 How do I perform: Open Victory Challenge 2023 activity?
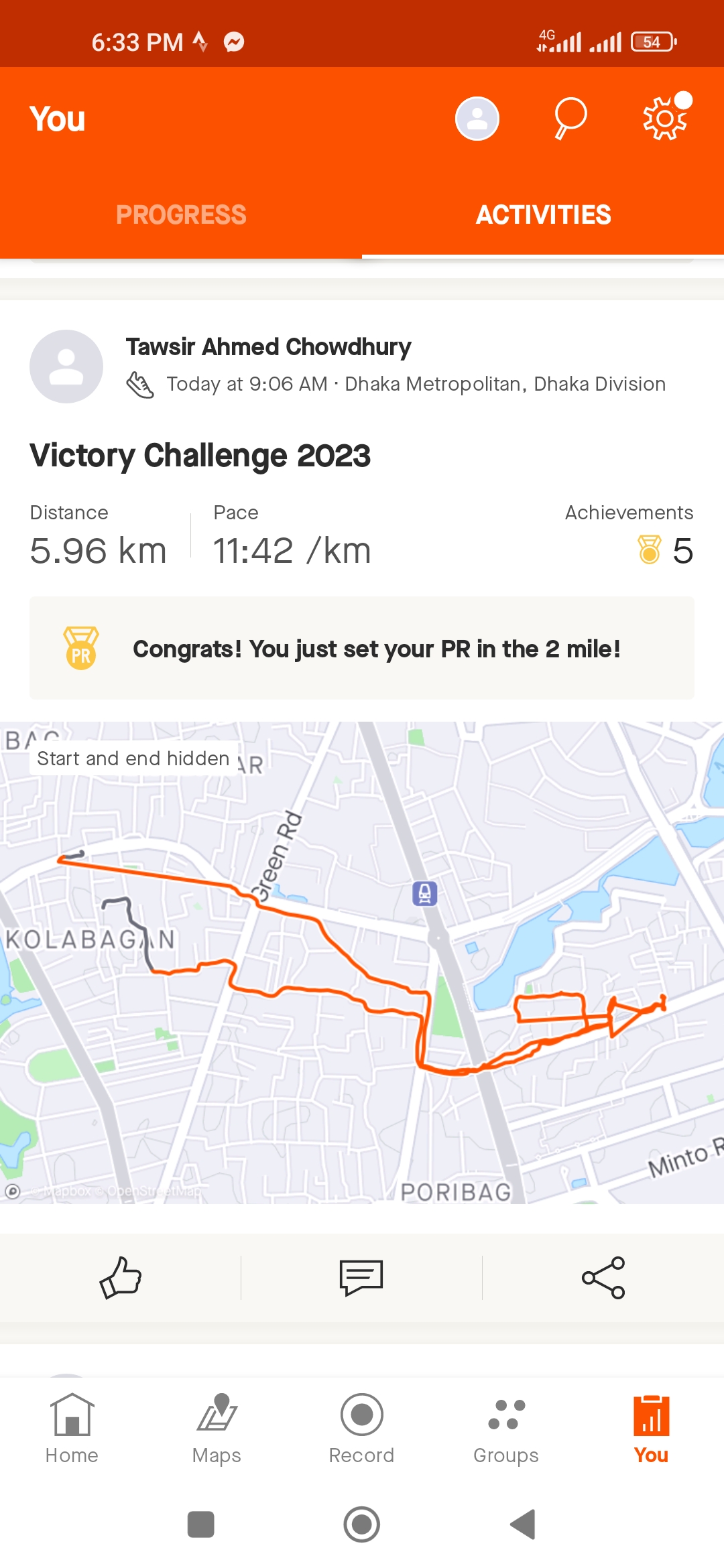coord(200,456)
